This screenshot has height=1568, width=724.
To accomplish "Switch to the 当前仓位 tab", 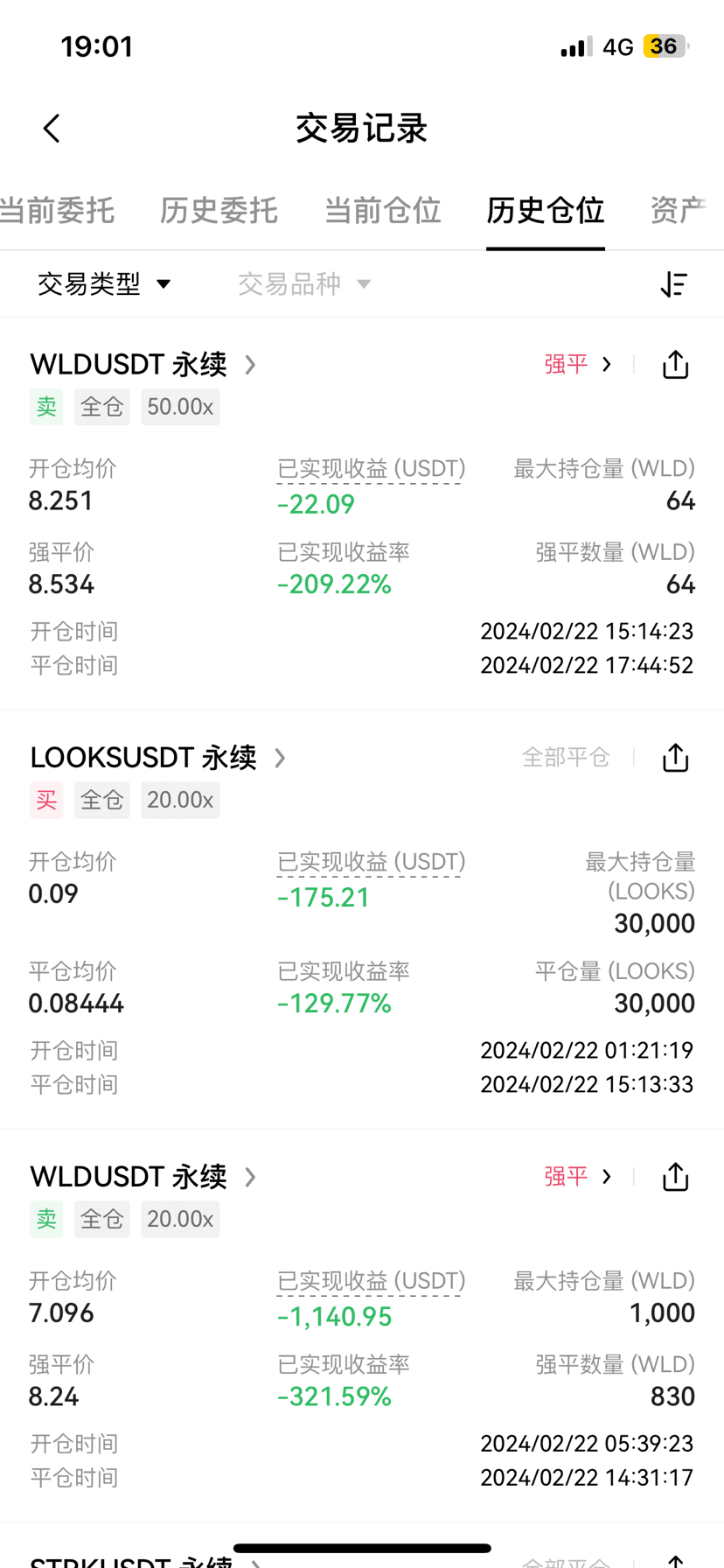I will [x=382, y=211].
